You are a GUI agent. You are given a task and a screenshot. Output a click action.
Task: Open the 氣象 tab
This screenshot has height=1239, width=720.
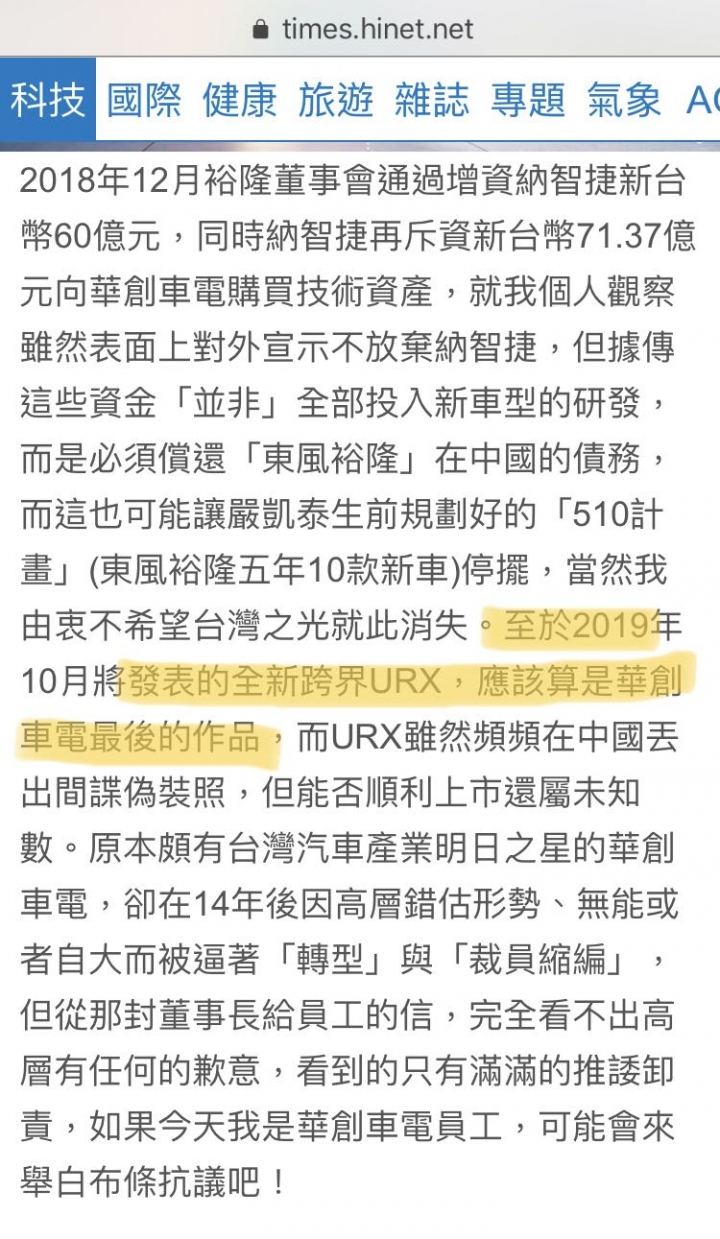[x=624, y=100]
